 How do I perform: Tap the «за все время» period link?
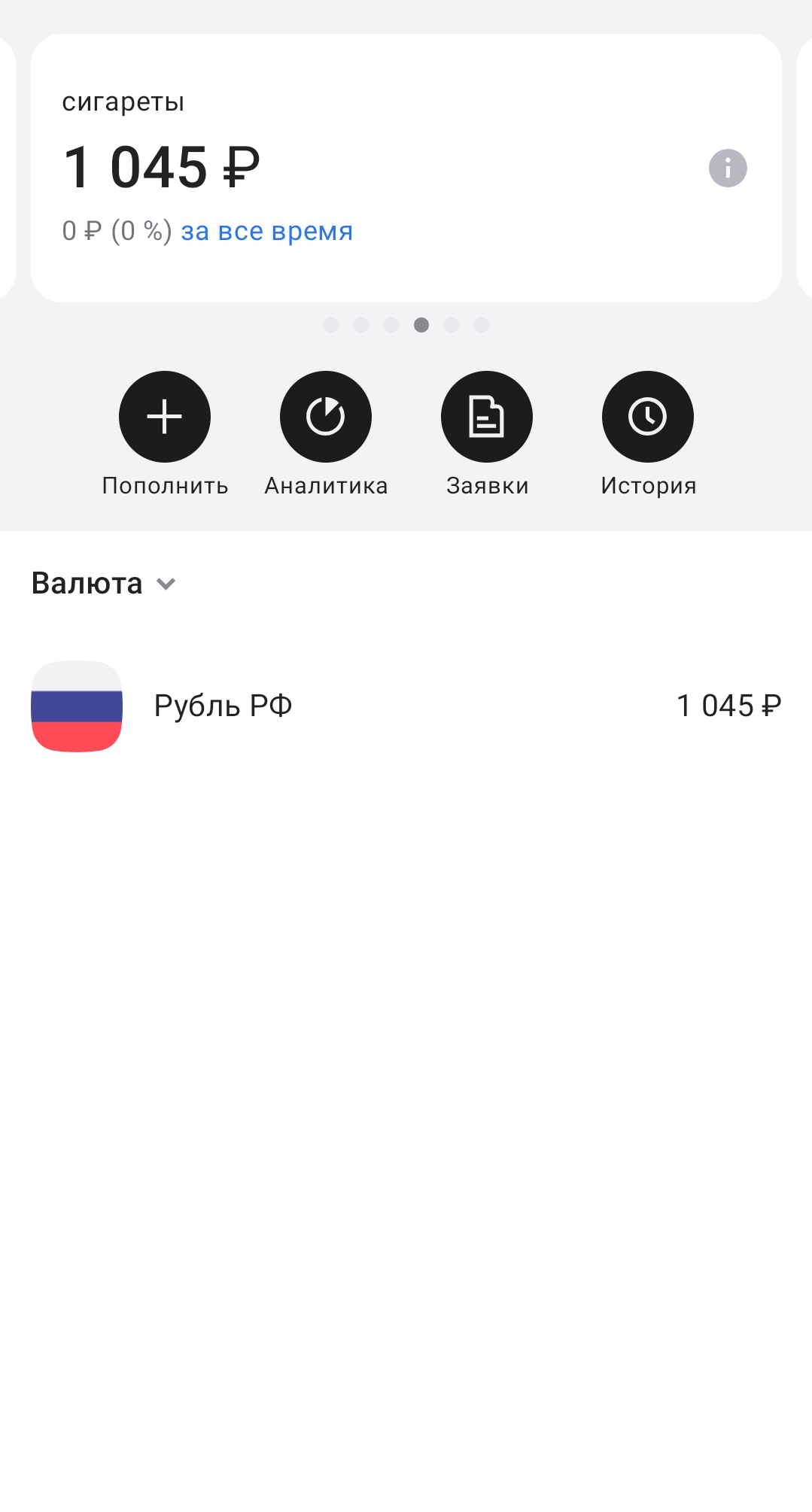click(x=266, y=231)
